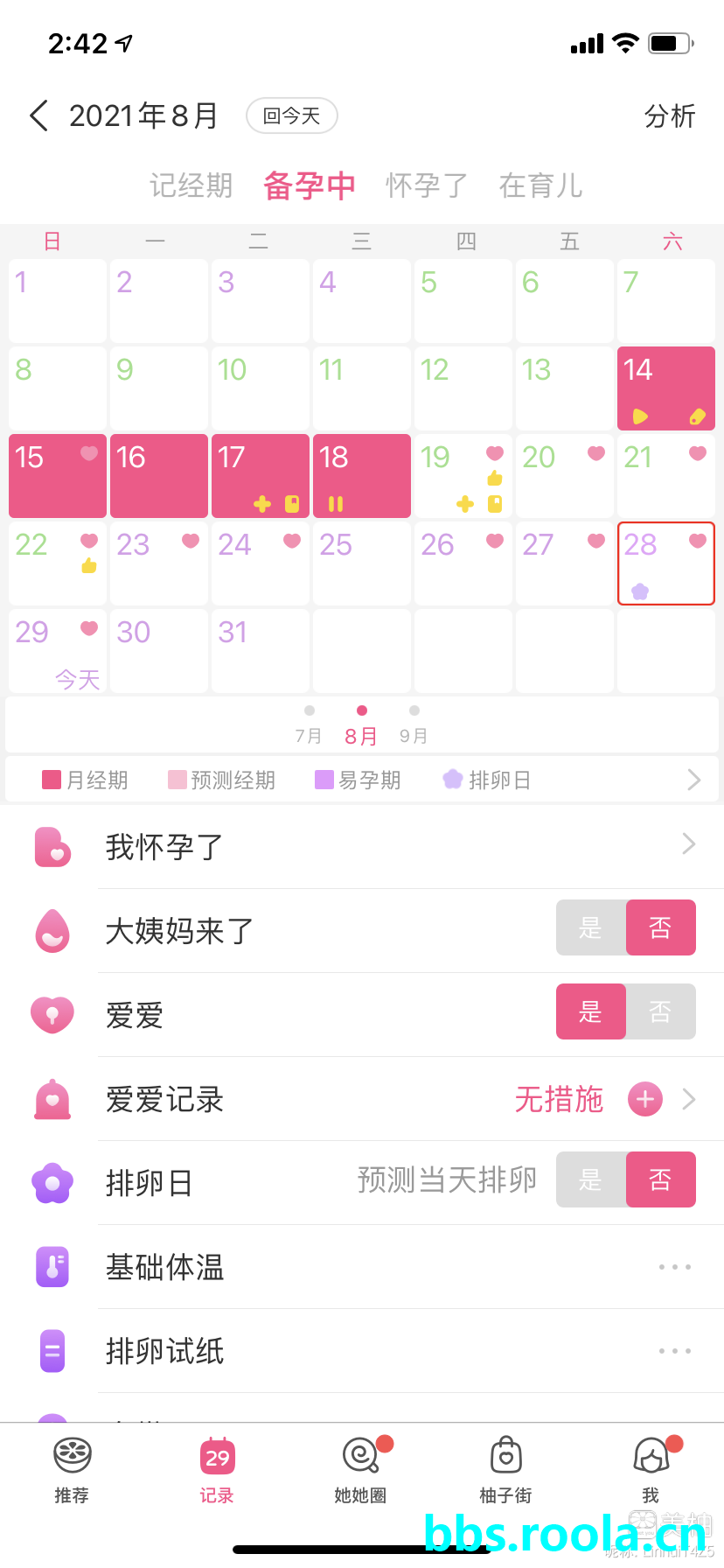Image resolution: width=724 pixels, height=1568 pixels.
Task: Tap the 回今天 button
Action: click(292, 115)
